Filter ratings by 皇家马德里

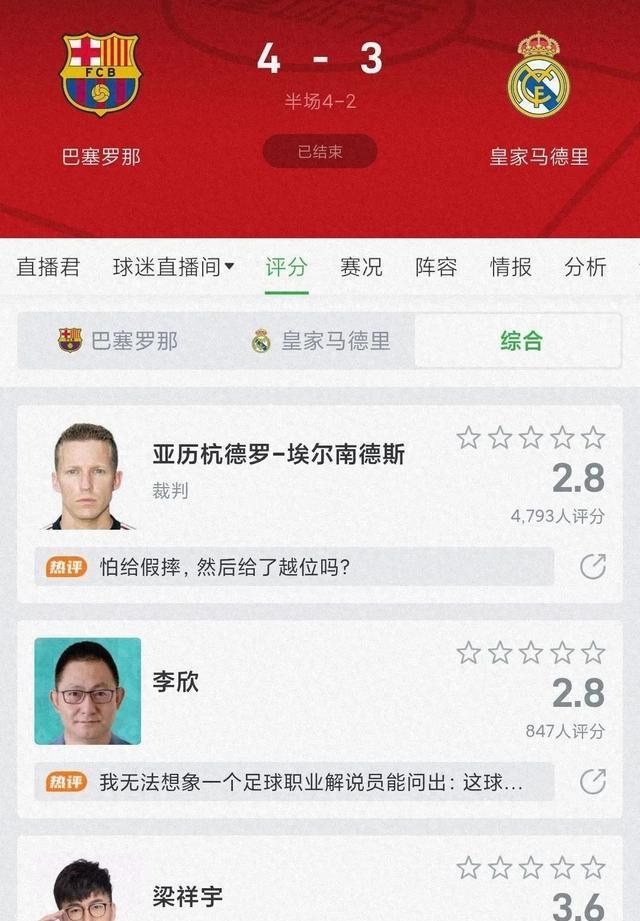tap(320, 341)
